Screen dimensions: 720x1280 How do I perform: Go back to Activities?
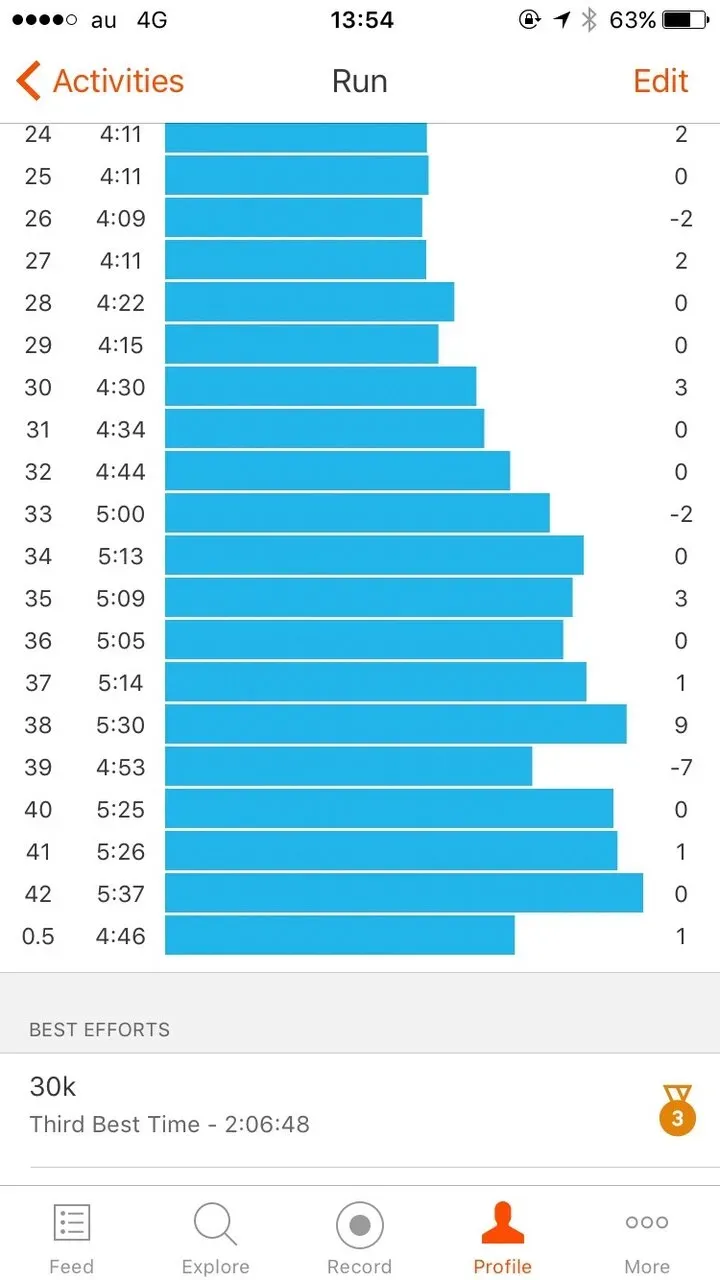click(100, 81)
